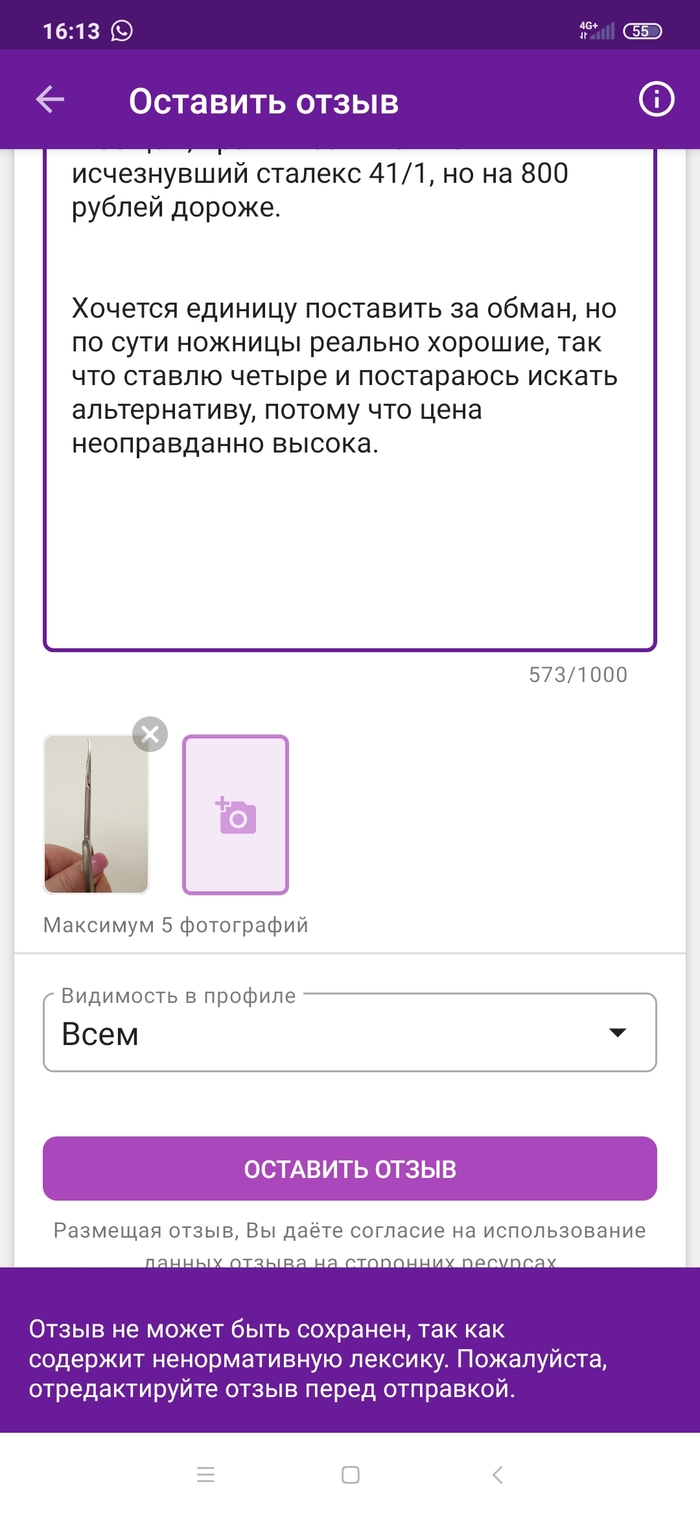This screenshot has height=1517, width=700.
Task: Remove the attached scissors photo
Action: pyautogui.click(x=150, y=735)
